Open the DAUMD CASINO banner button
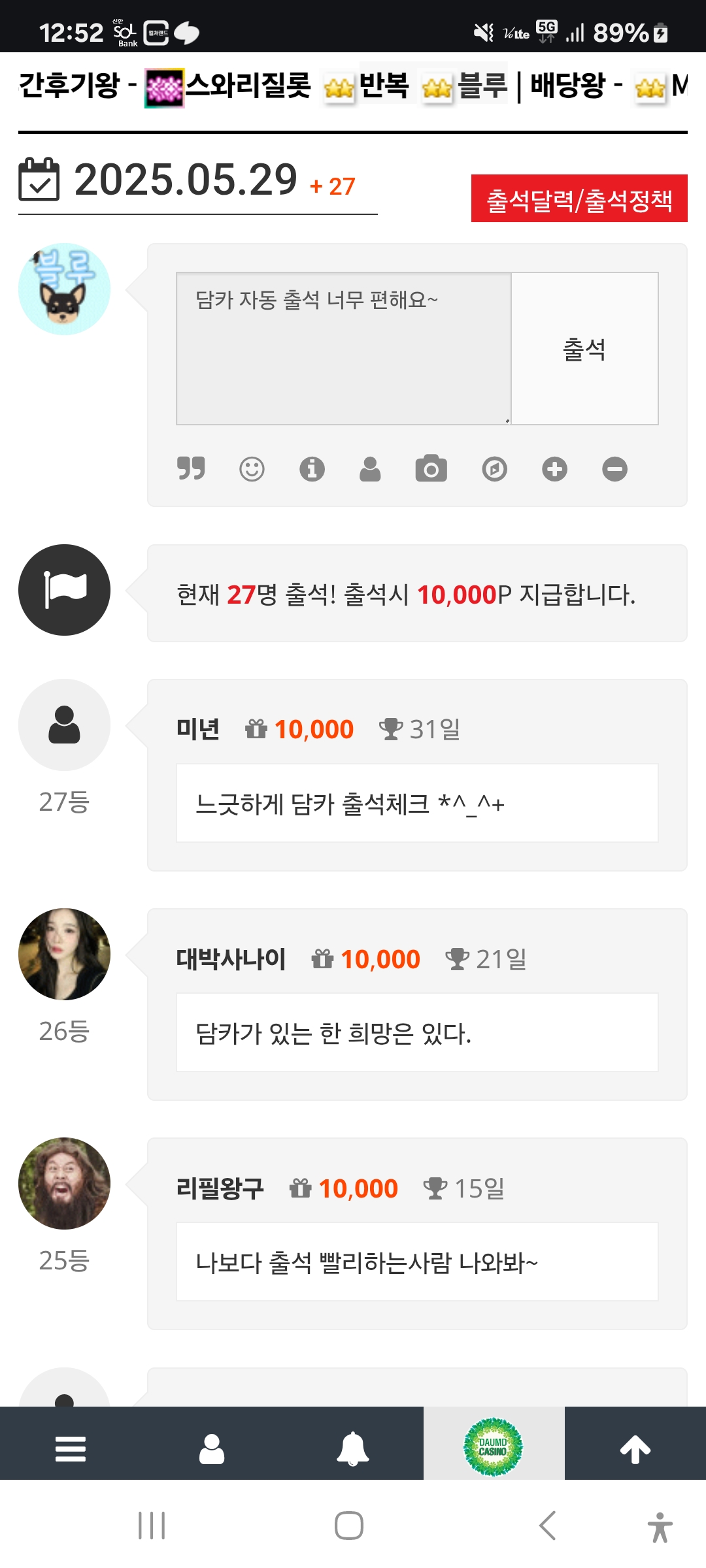 (x=494, y=1446)
